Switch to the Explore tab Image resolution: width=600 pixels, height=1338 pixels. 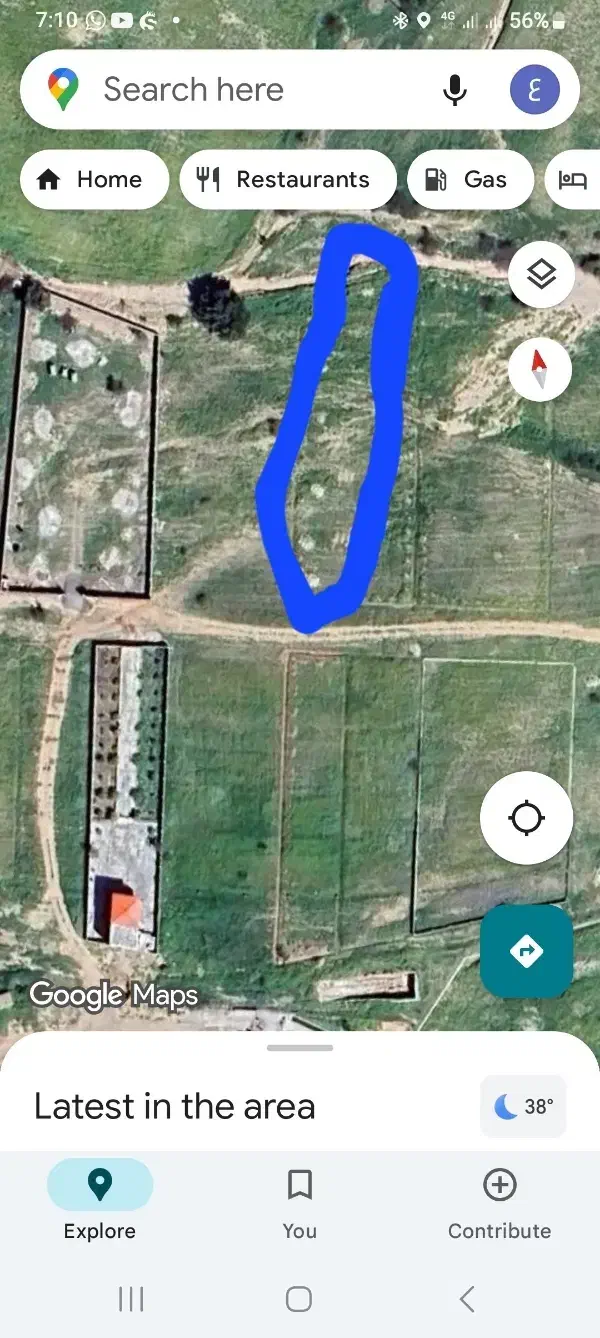point(100,1200)
